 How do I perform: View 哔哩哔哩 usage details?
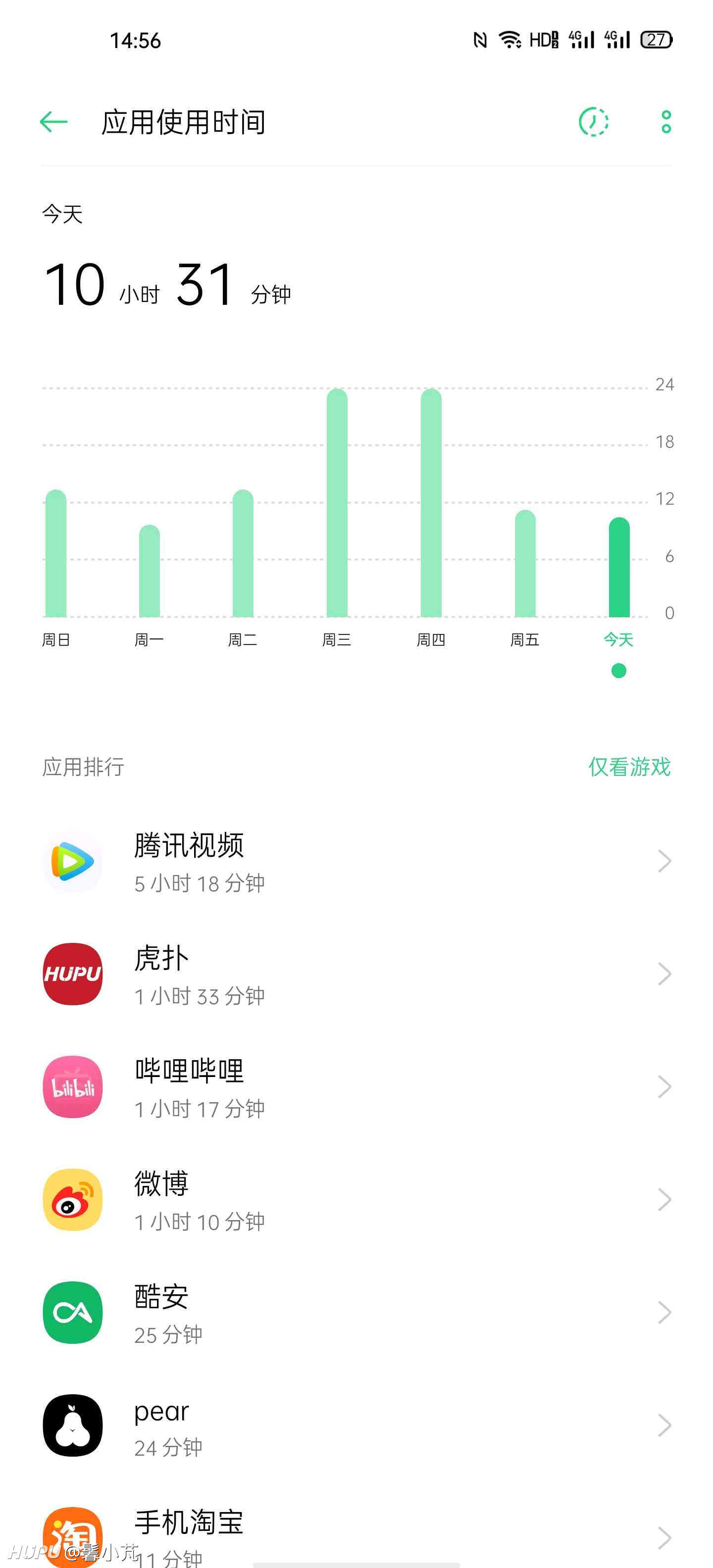tap(356, 1086)
